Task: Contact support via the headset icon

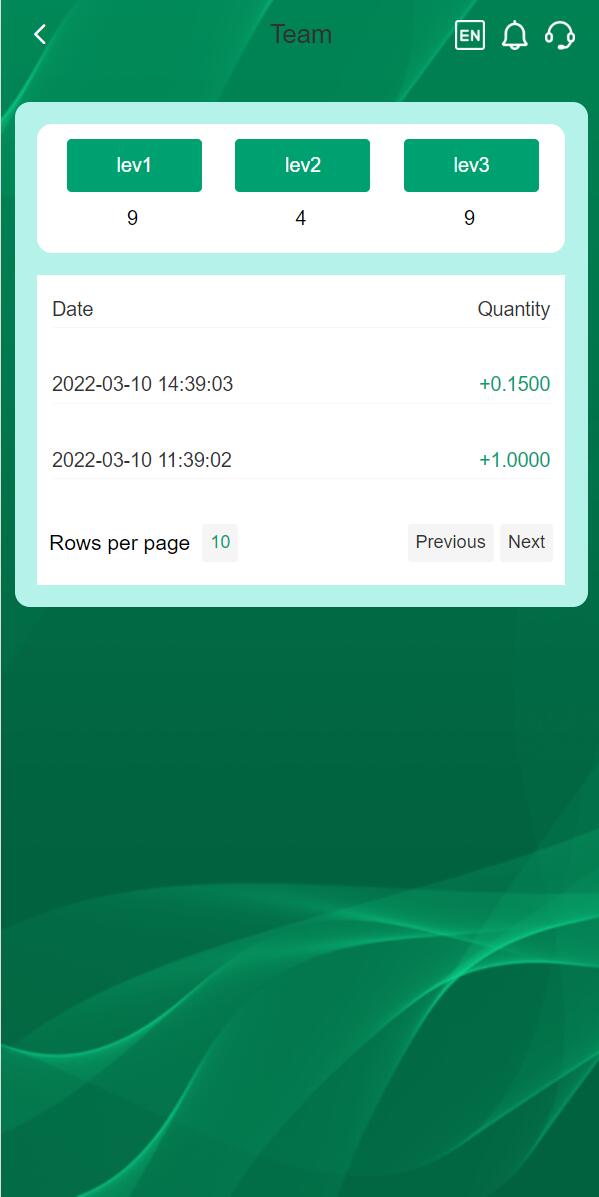Action: [x=559, y=35]
